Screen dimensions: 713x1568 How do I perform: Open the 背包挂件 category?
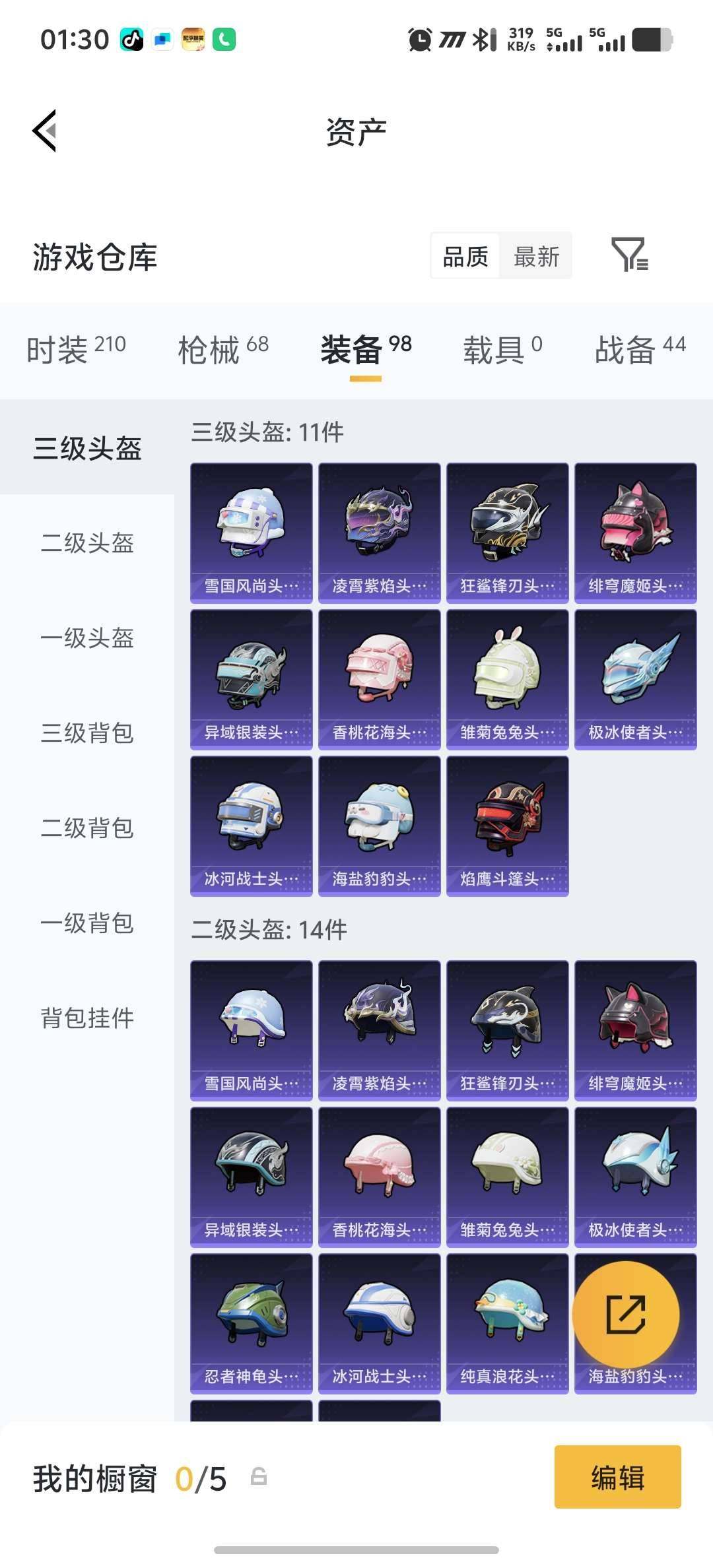(x=88, y=1018)
